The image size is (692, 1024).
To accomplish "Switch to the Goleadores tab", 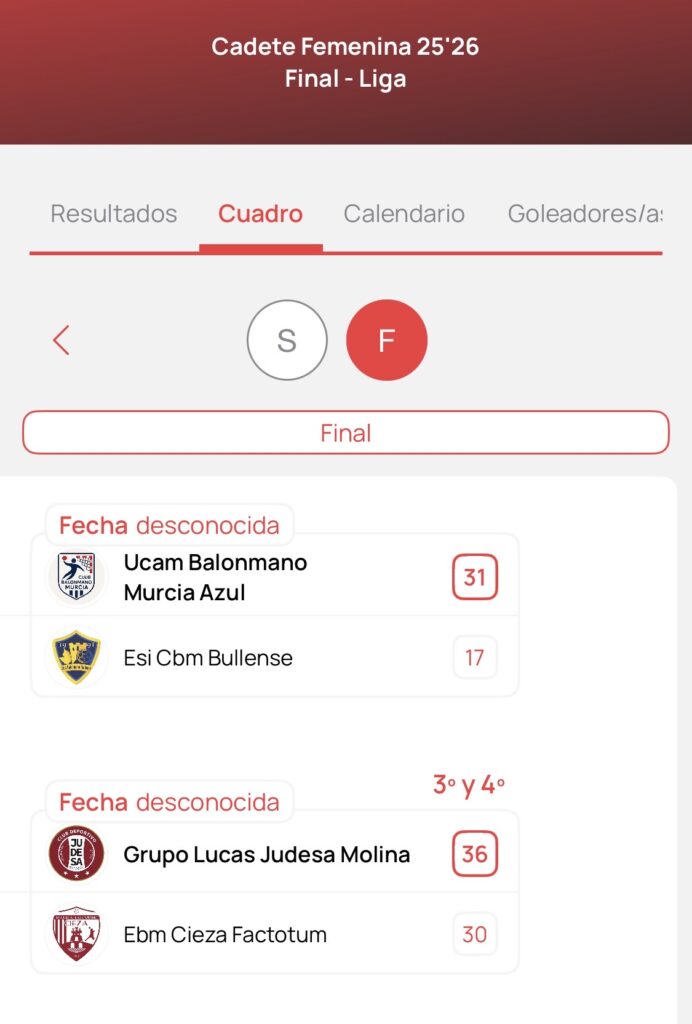I will coord(584,214).
